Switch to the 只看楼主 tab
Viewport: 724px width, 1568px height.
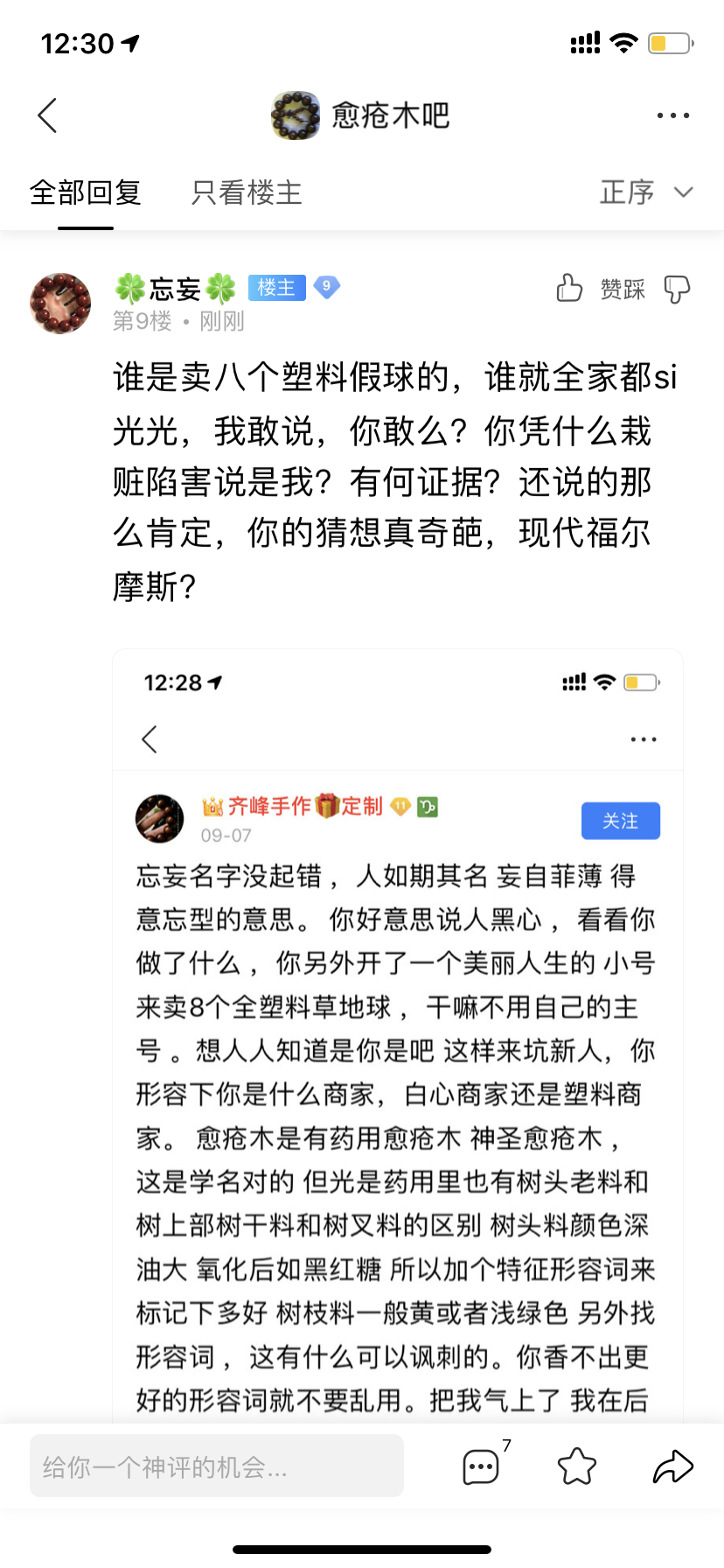247,192
